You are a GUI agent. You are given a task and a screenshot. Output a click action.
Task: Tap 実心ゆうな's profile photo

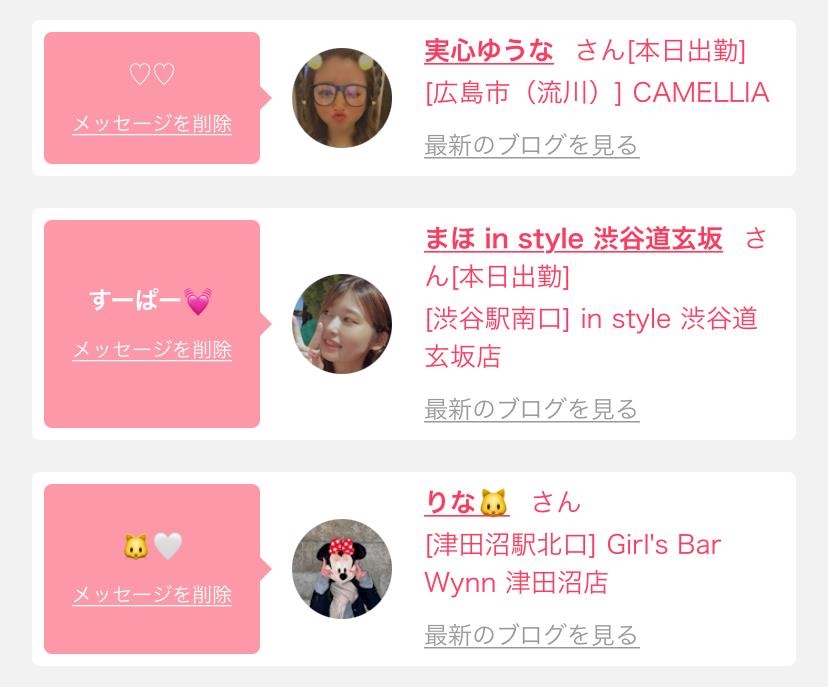point(341,98)
